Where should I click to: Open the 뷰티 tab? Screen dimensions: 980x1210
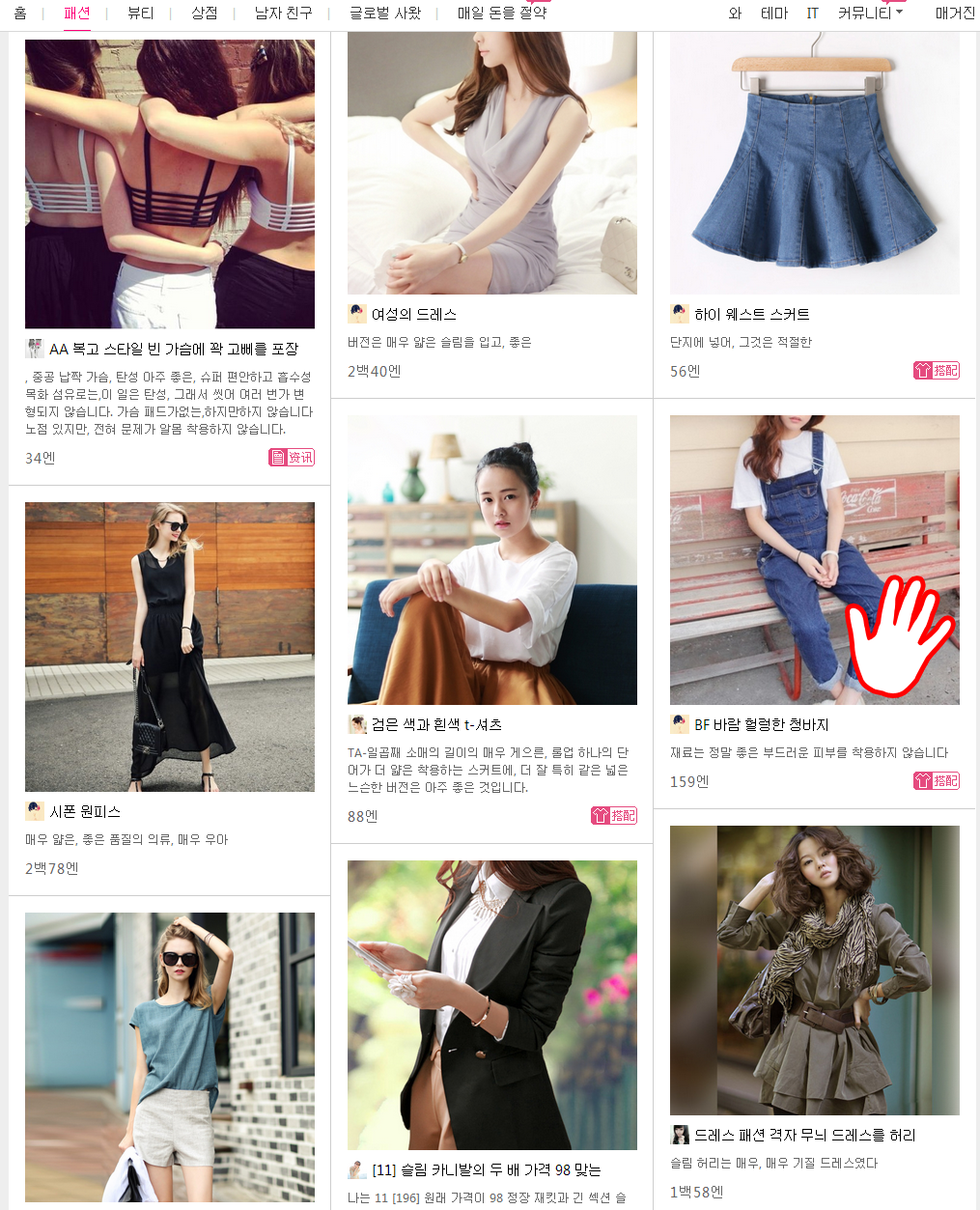pyautogui.click(x=141, y=13)
